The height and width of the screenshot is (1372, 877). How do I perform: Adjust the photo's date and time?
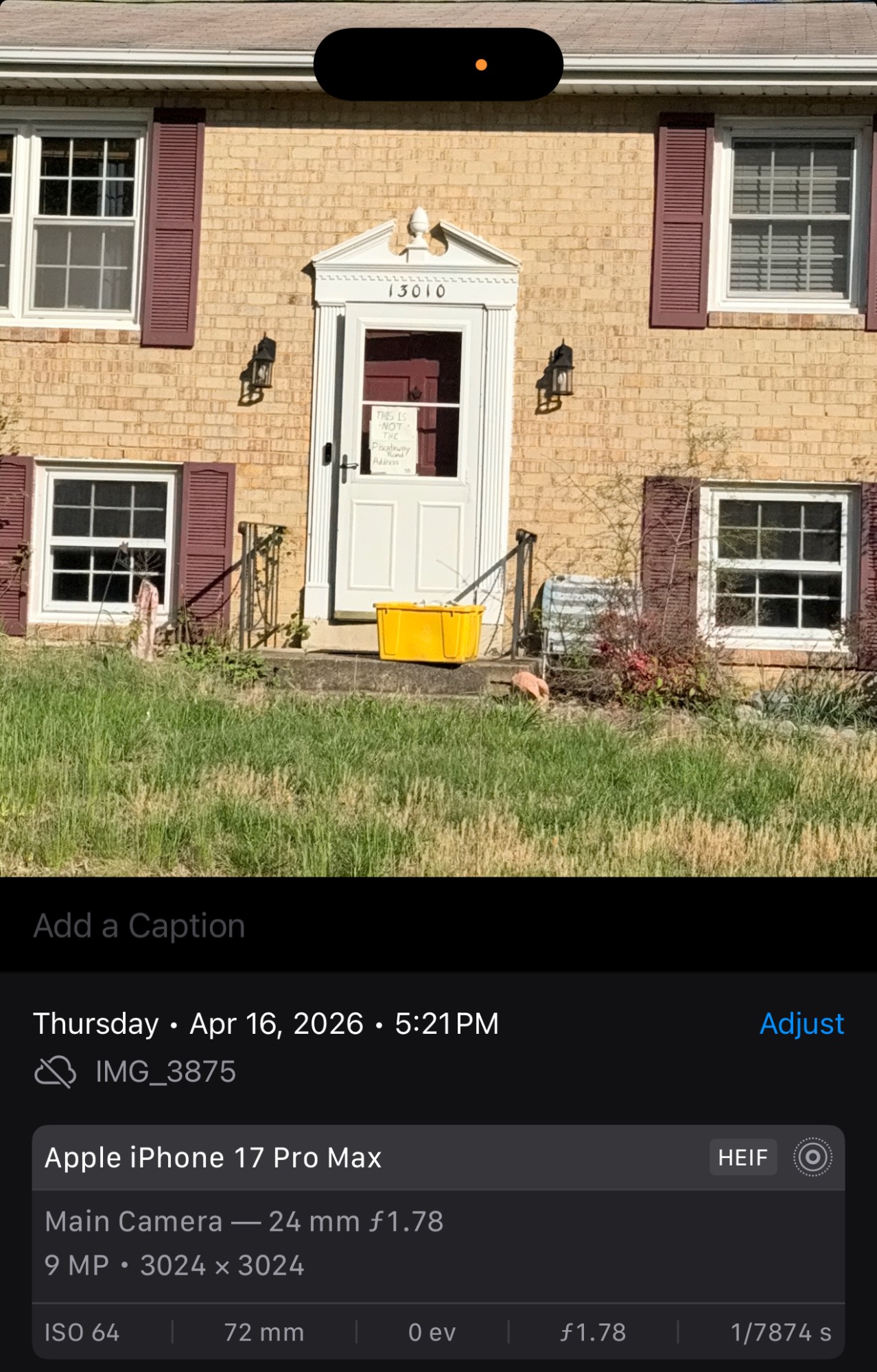tap(801, 1024)
